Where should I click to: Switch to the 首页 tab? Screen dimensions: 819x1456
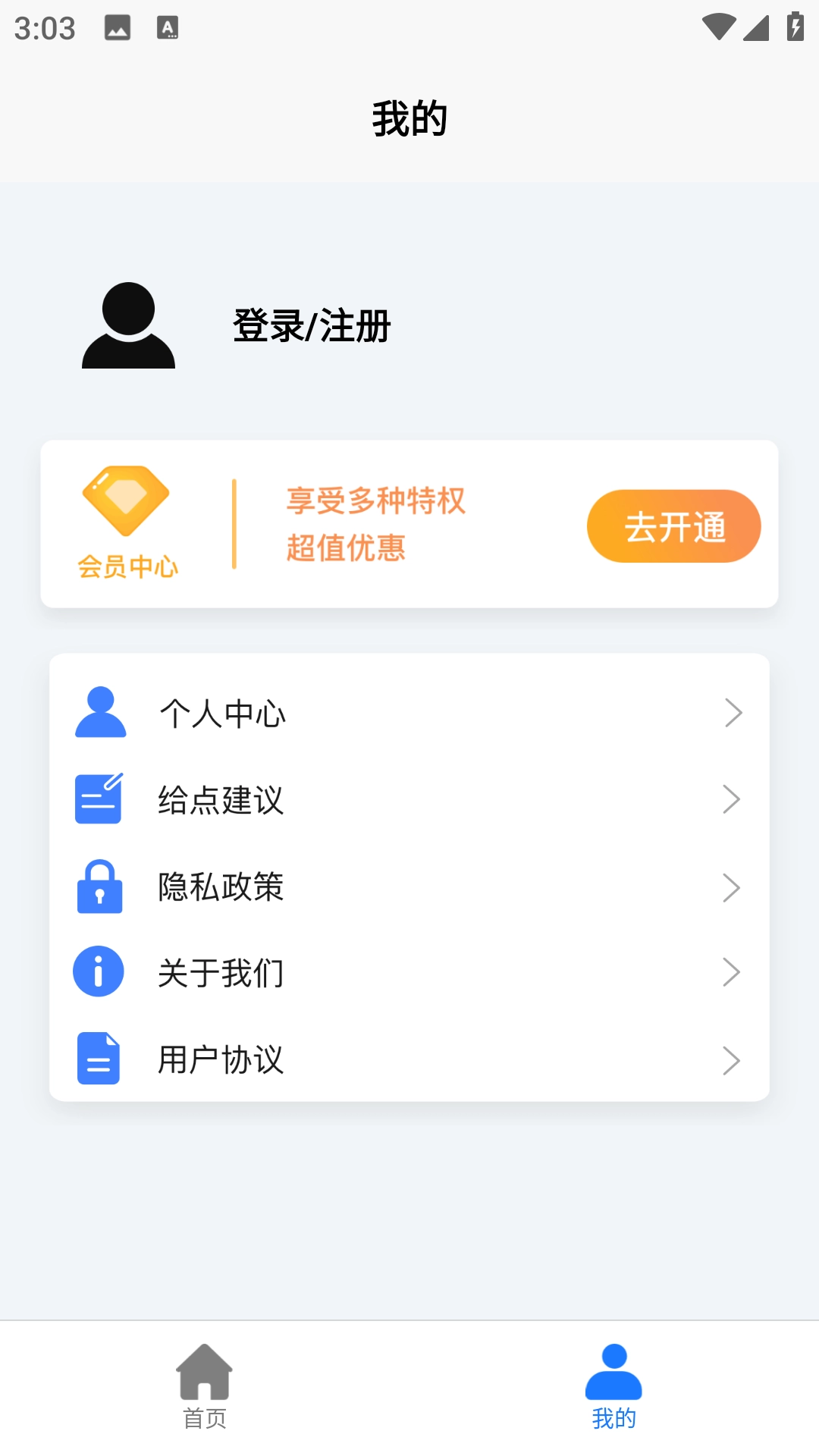tap(205, 1399)
